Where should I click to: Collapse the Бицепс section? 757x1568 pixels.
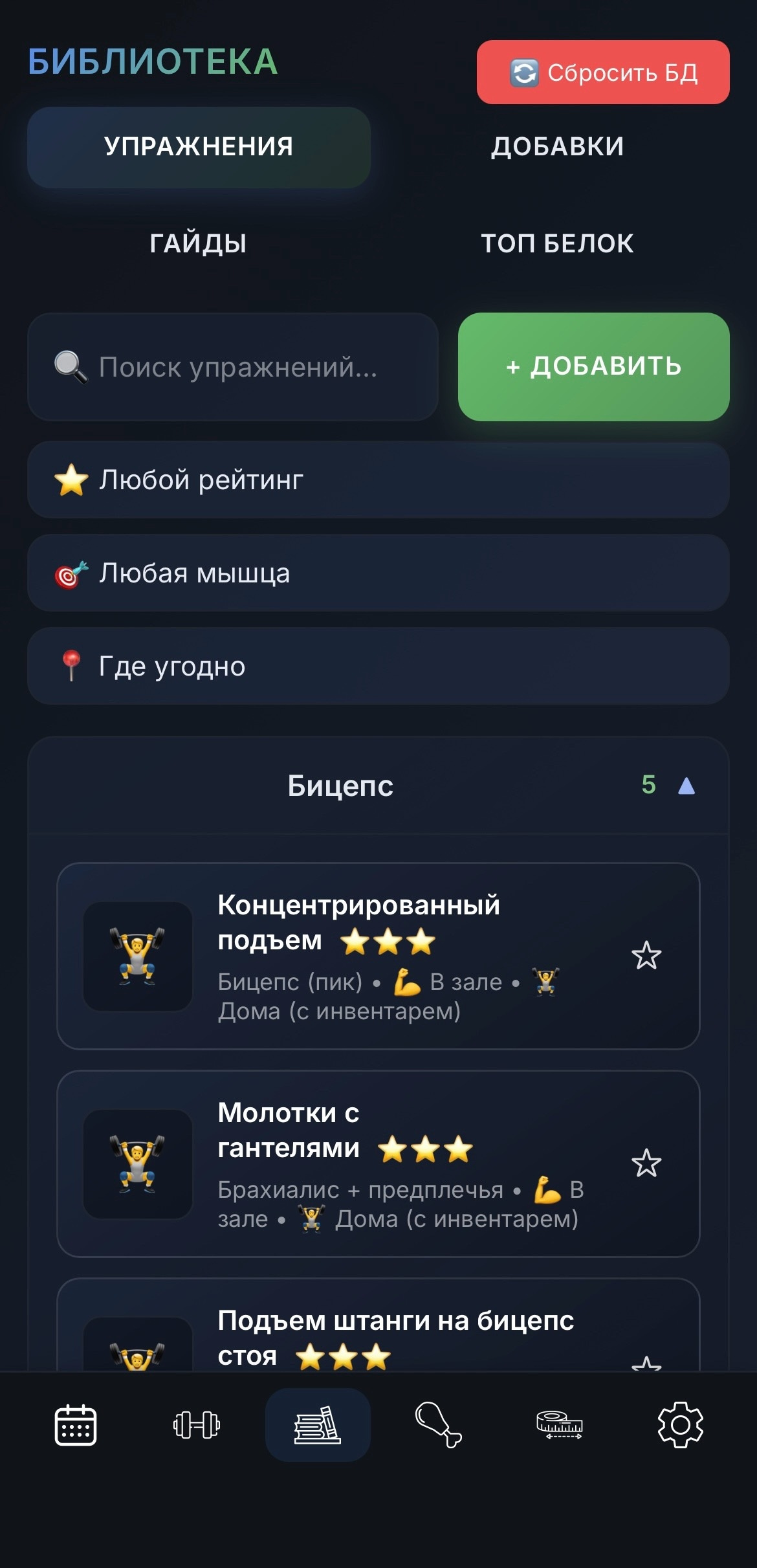(686, 786)
